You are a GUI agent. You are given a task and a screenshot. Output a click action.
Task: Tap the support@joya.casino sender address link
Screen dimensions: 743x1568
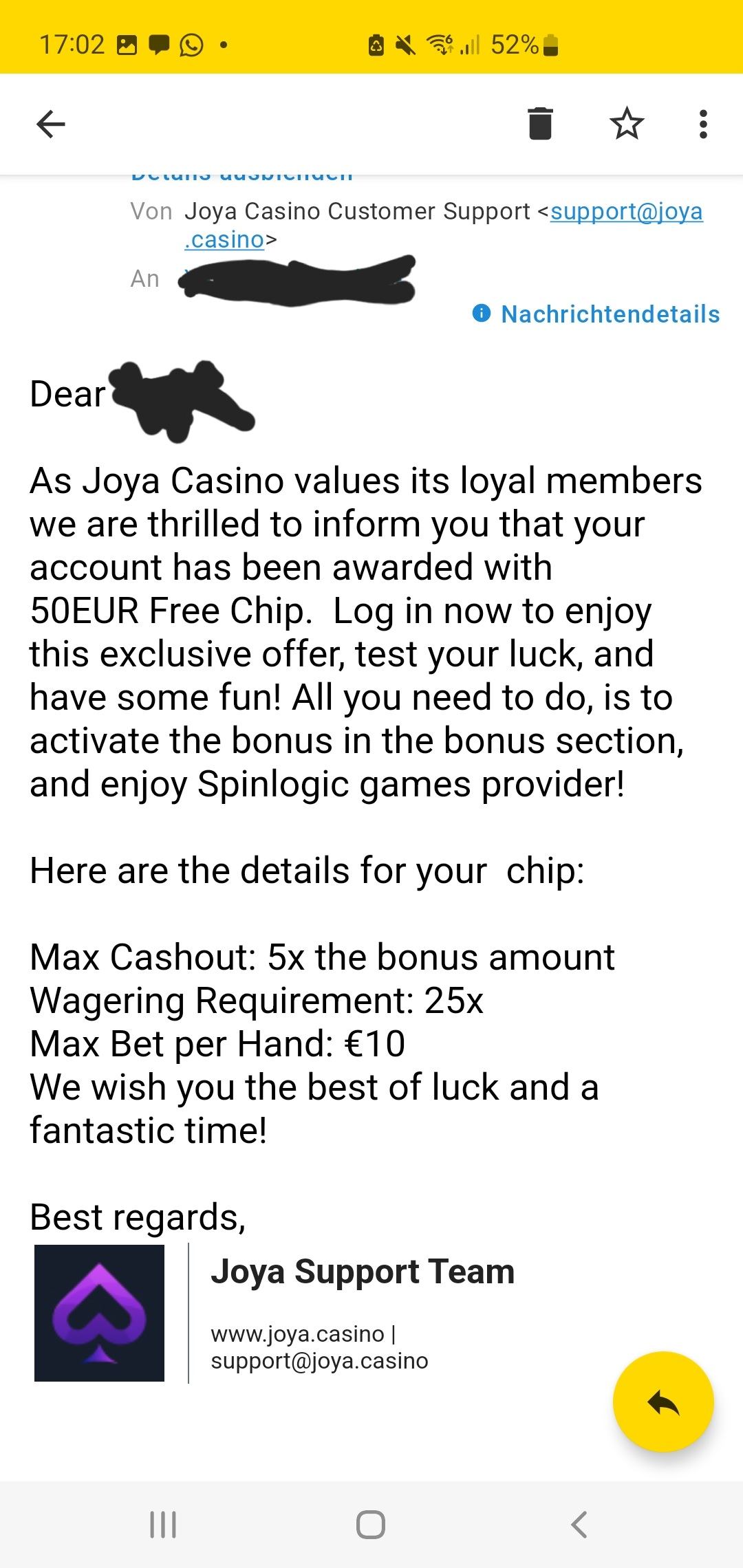click(x=626, y=212)
